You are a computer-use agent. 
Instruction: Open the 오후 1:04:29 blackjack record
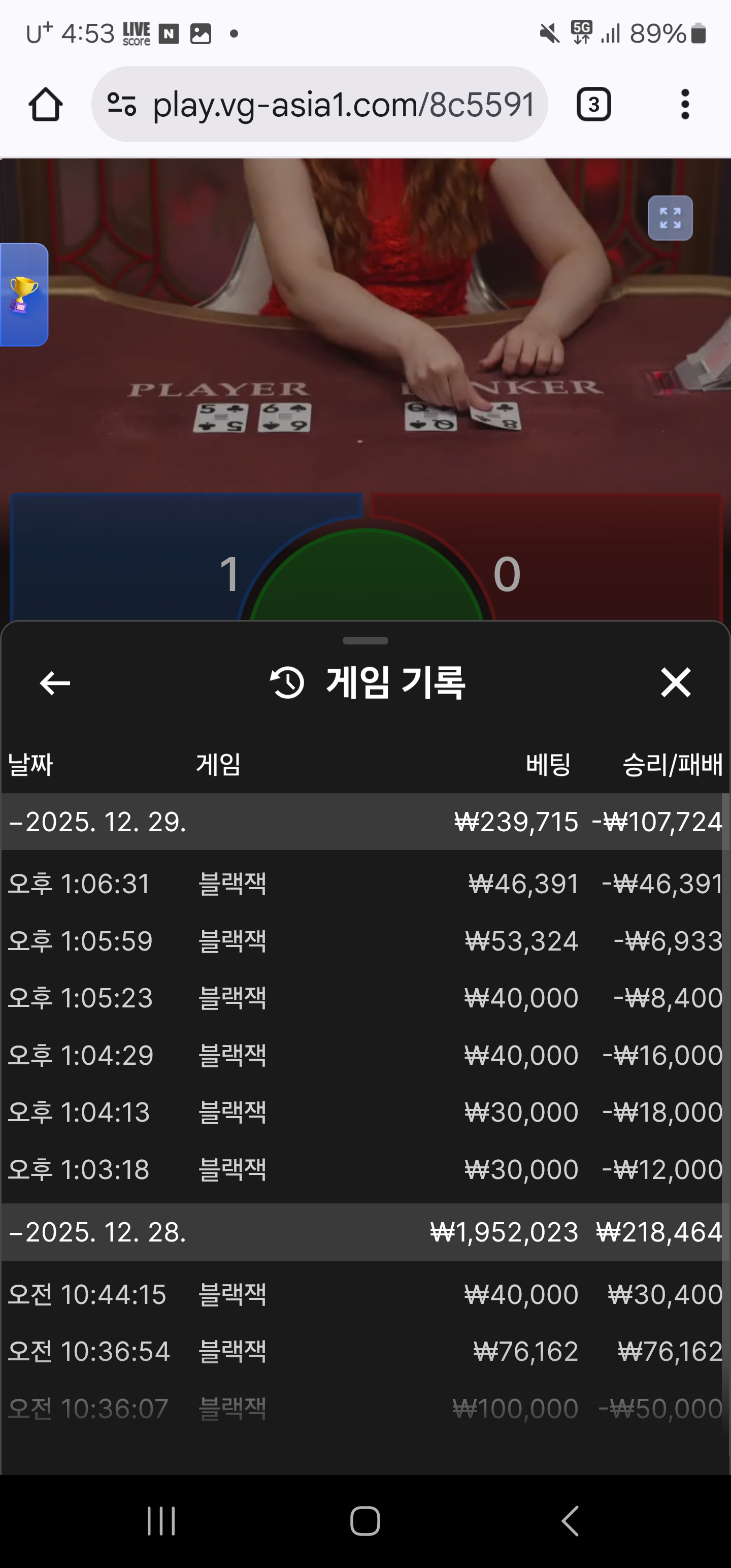[365, 1056]
